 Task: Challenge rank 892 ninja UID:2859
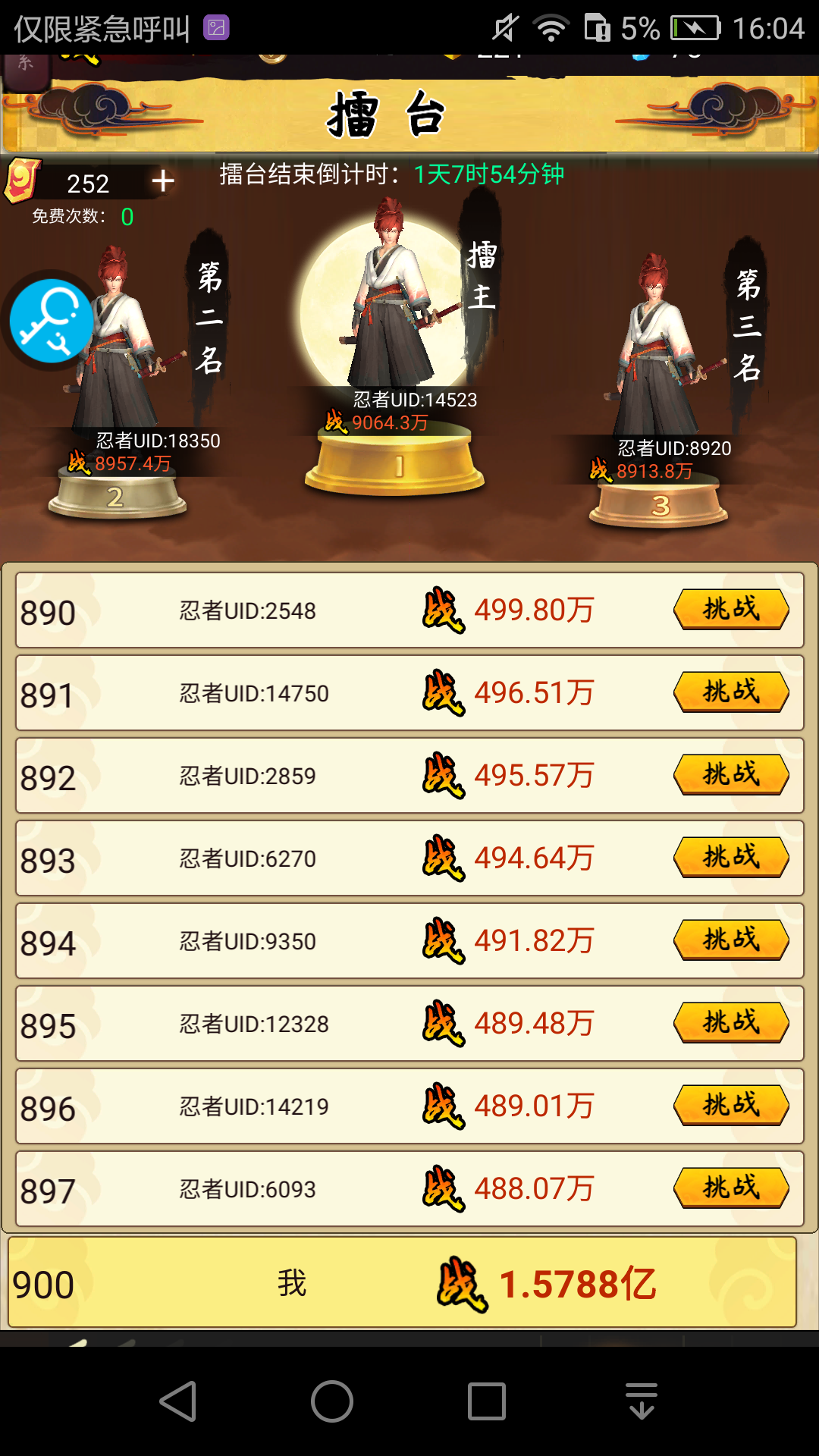point(731,775)
